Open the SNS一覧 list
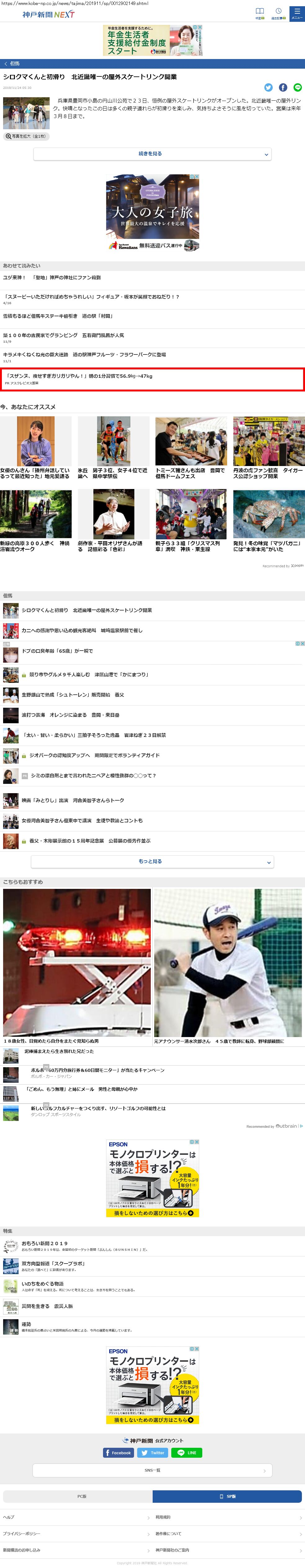Screen dimensions: 305x1568 [152, 1470]
